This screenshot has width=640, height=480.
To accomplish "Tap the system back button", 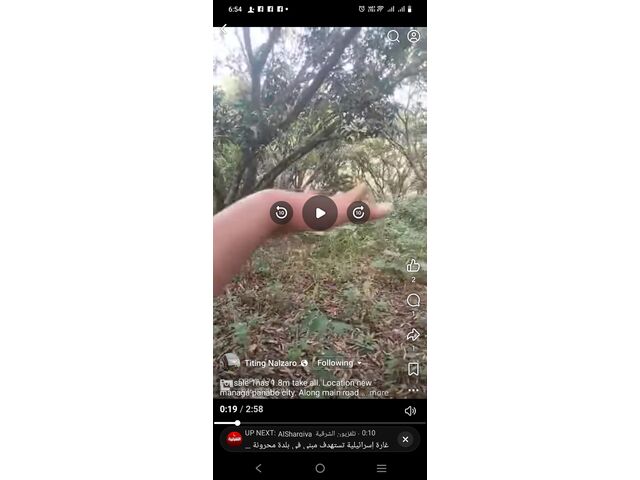I will [x=259, y=468].
